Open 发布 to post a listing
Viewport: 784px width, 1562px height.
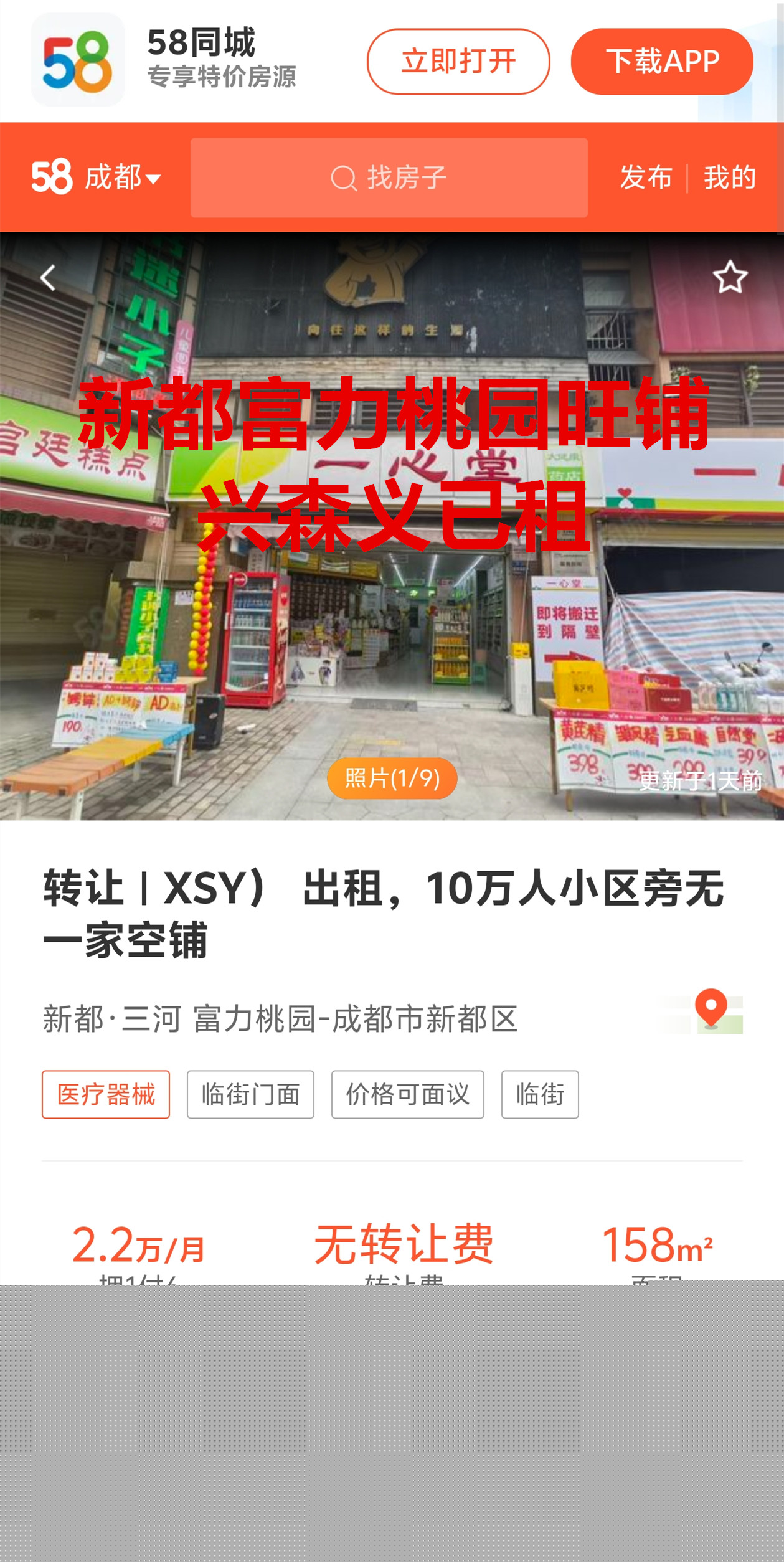[x=646, y=177]
